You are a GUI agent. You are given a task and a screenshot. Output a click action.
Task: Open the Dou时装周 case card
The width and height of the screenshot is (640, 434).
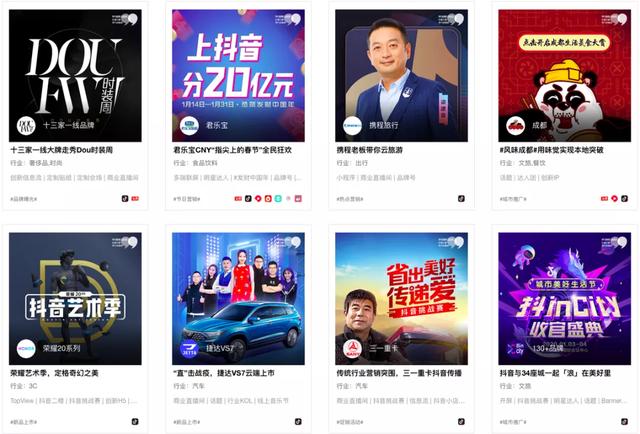pyautogui.click(x=76, y=75)
